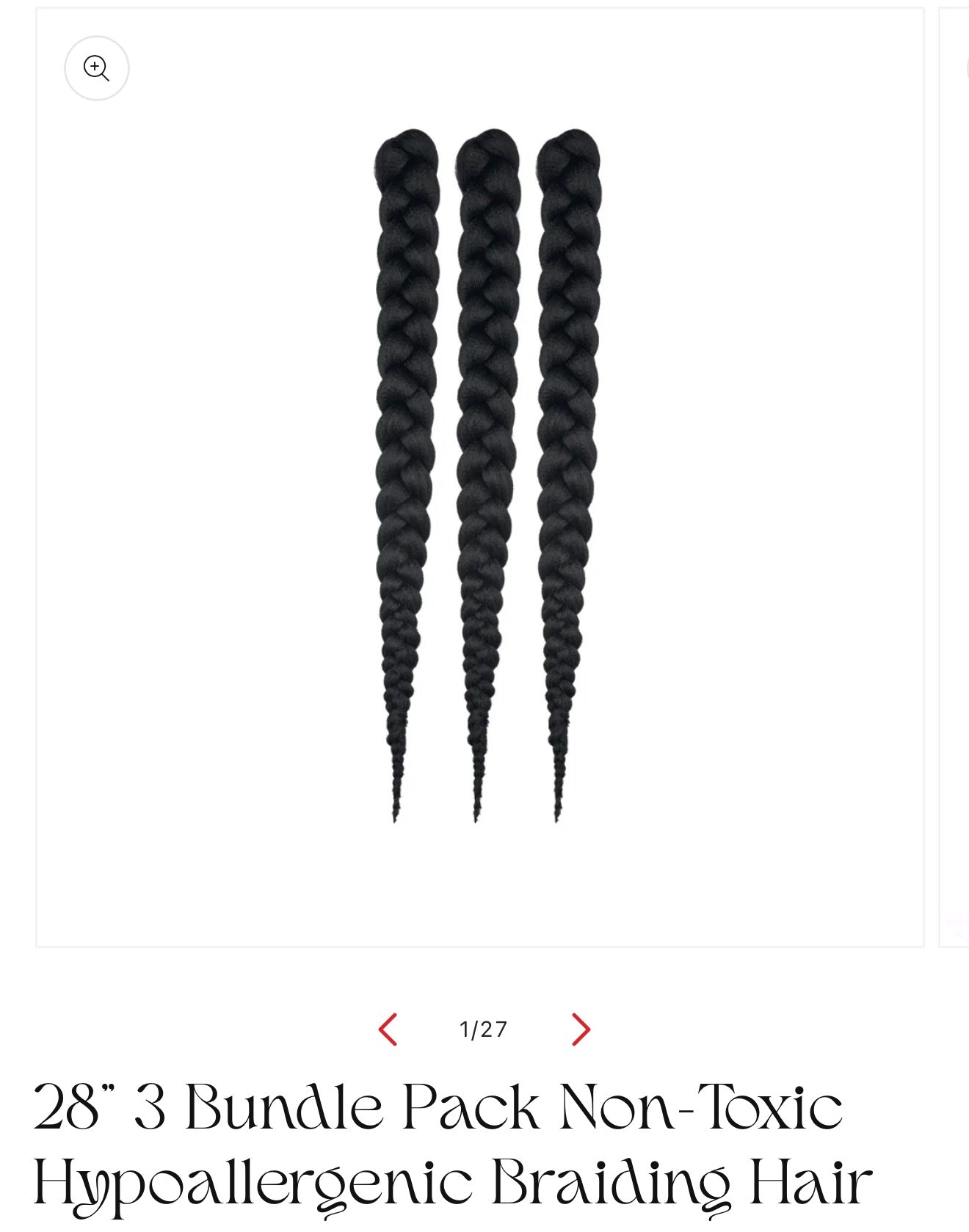Click the carousel navigation forward button
The height and width of the screenshot is (1232, 969).
(x=581, y=1030)
